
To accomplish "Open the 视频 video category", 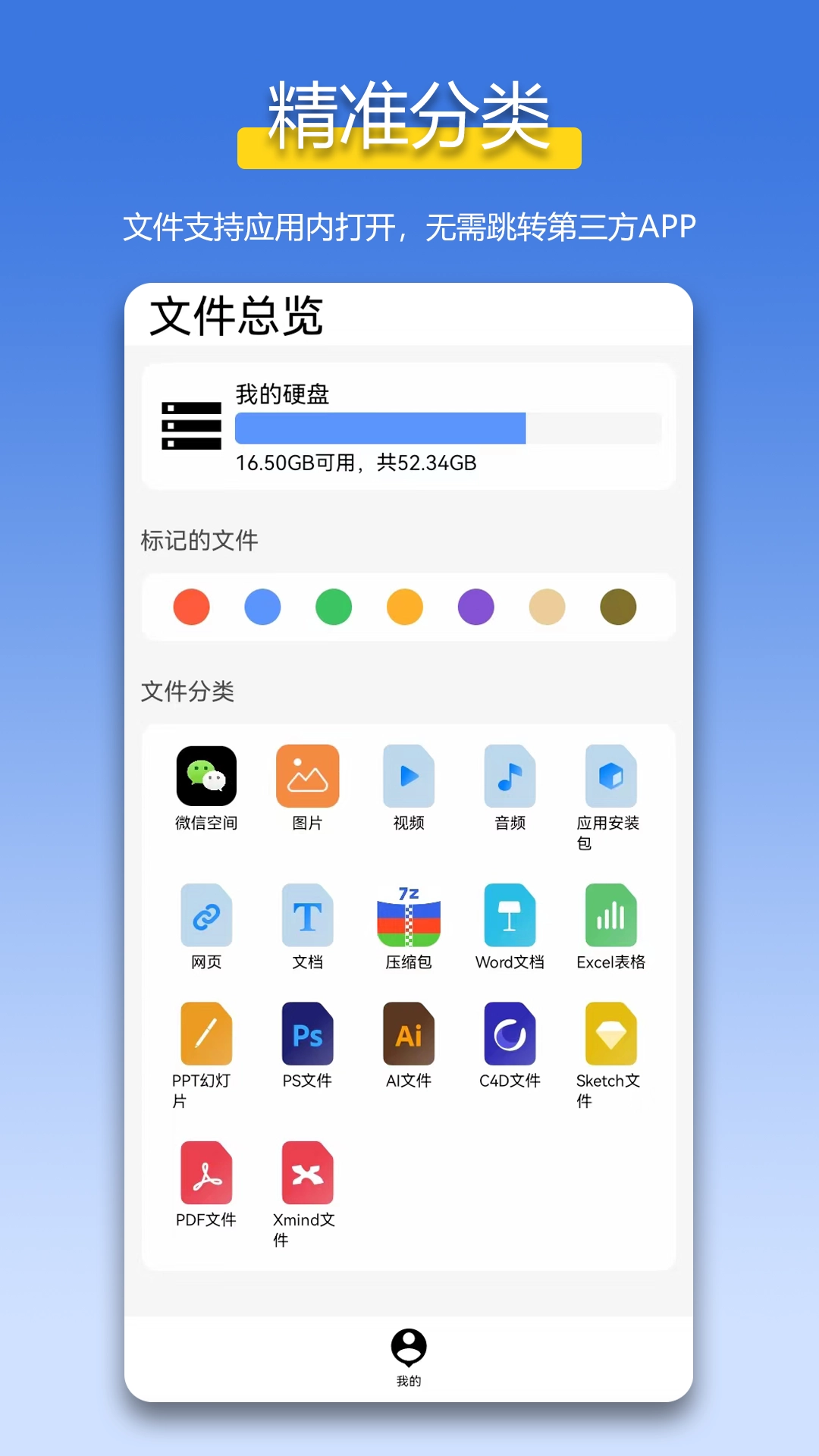I will tap(408, 777).
